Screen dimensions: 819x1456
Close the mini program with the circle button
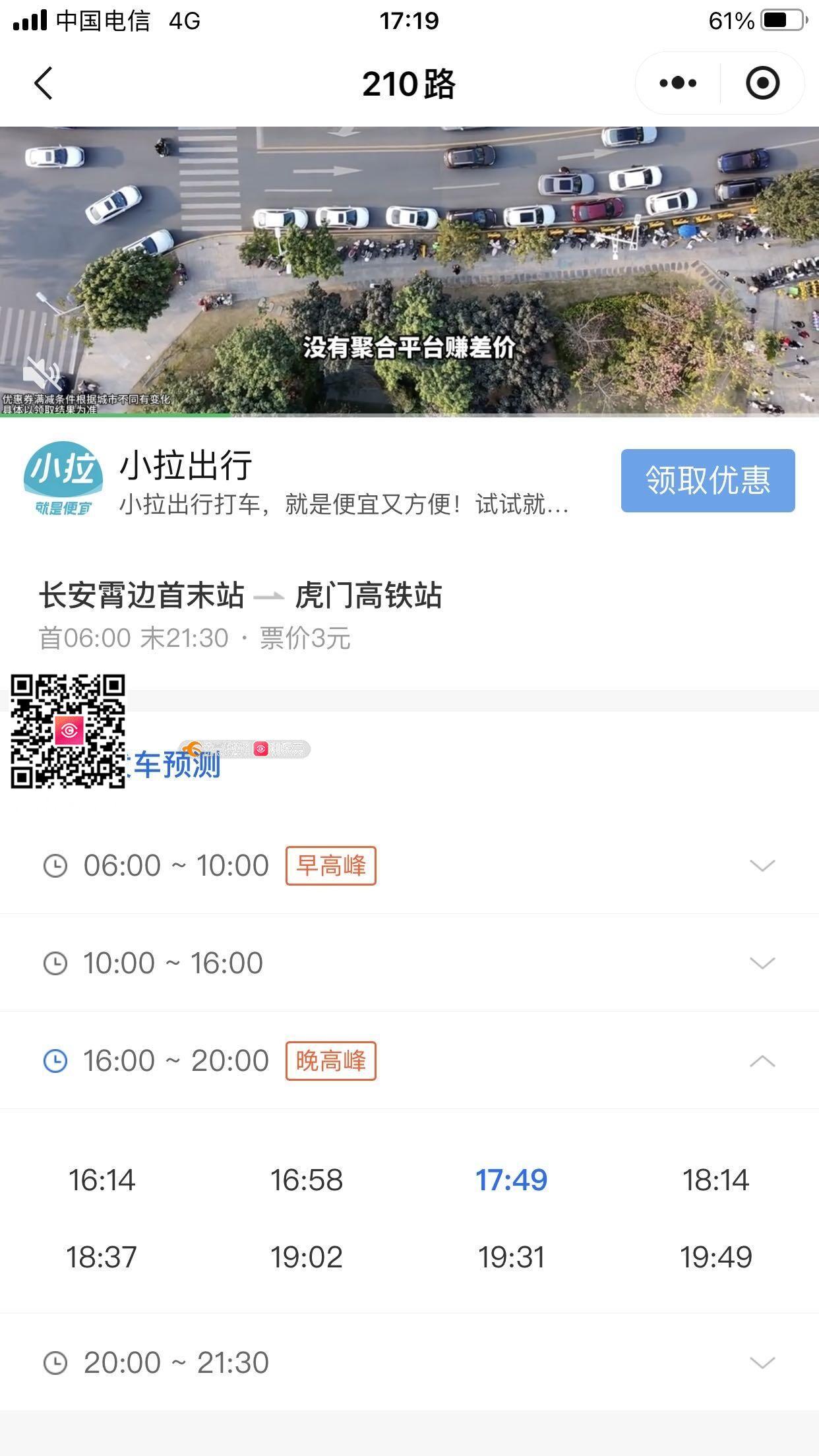[x=762, y=83]
